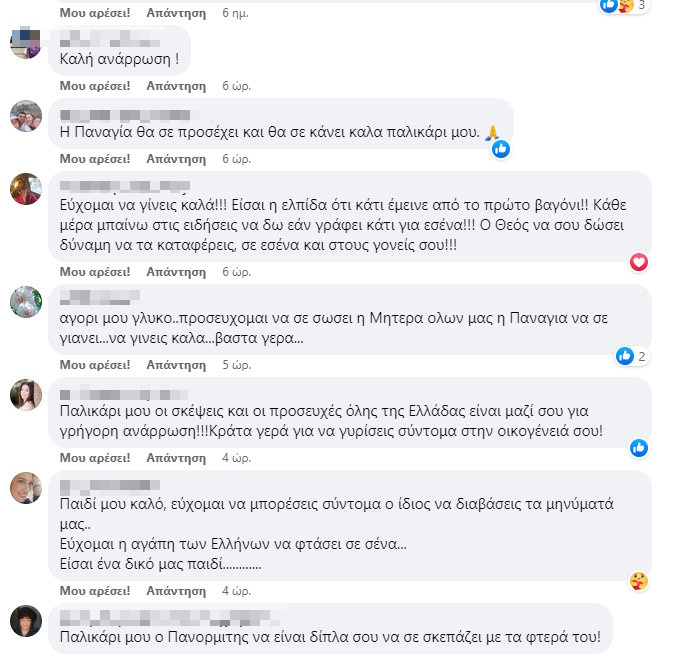Reply to the comment starting 'Παιδί μου καλό'
Image resolution: width=689 pixels, height=657 pixels.
(x=175, y=589)
